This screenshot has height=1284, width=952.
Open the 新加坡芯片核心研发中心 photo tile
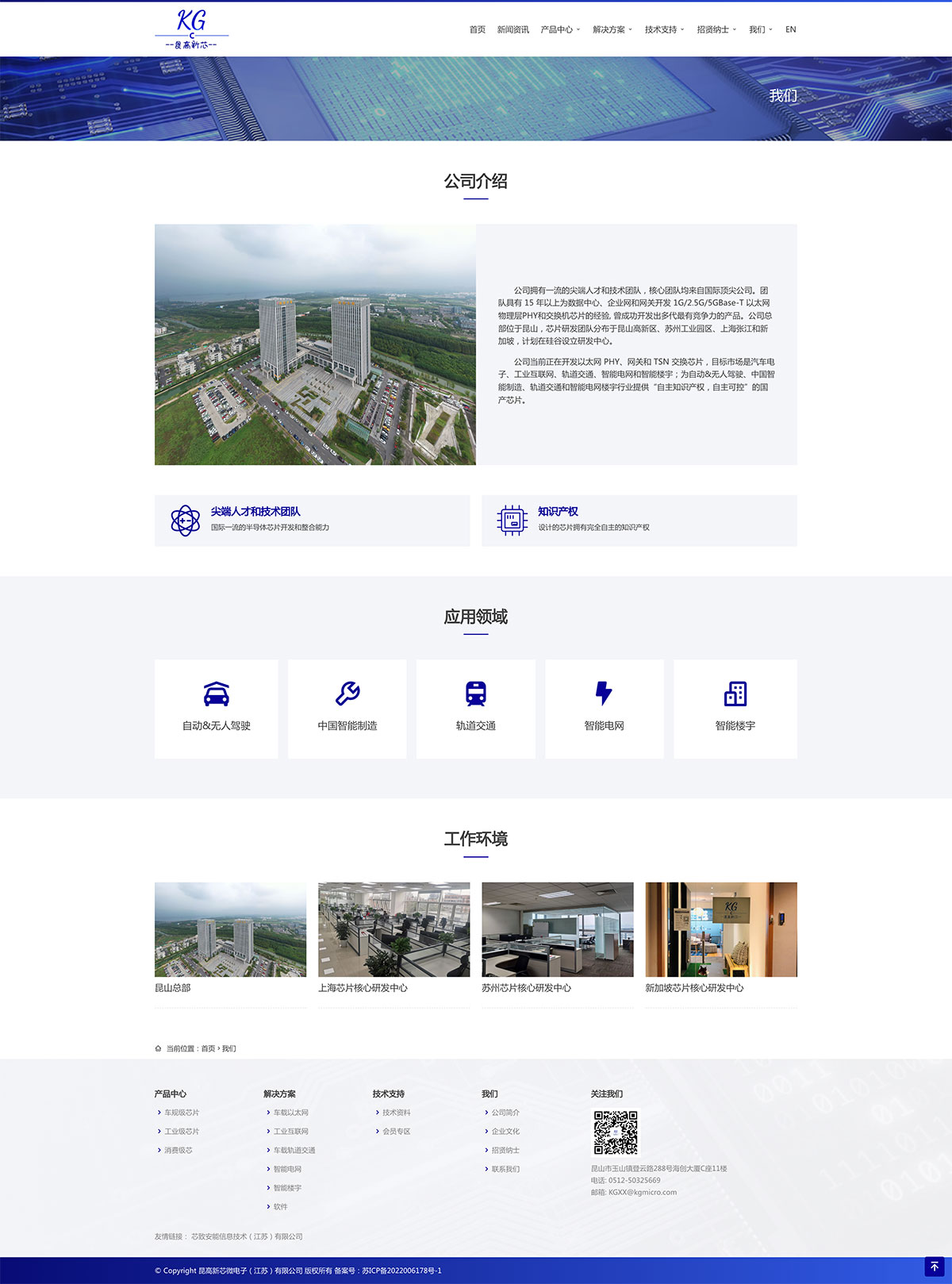(720, 929)
